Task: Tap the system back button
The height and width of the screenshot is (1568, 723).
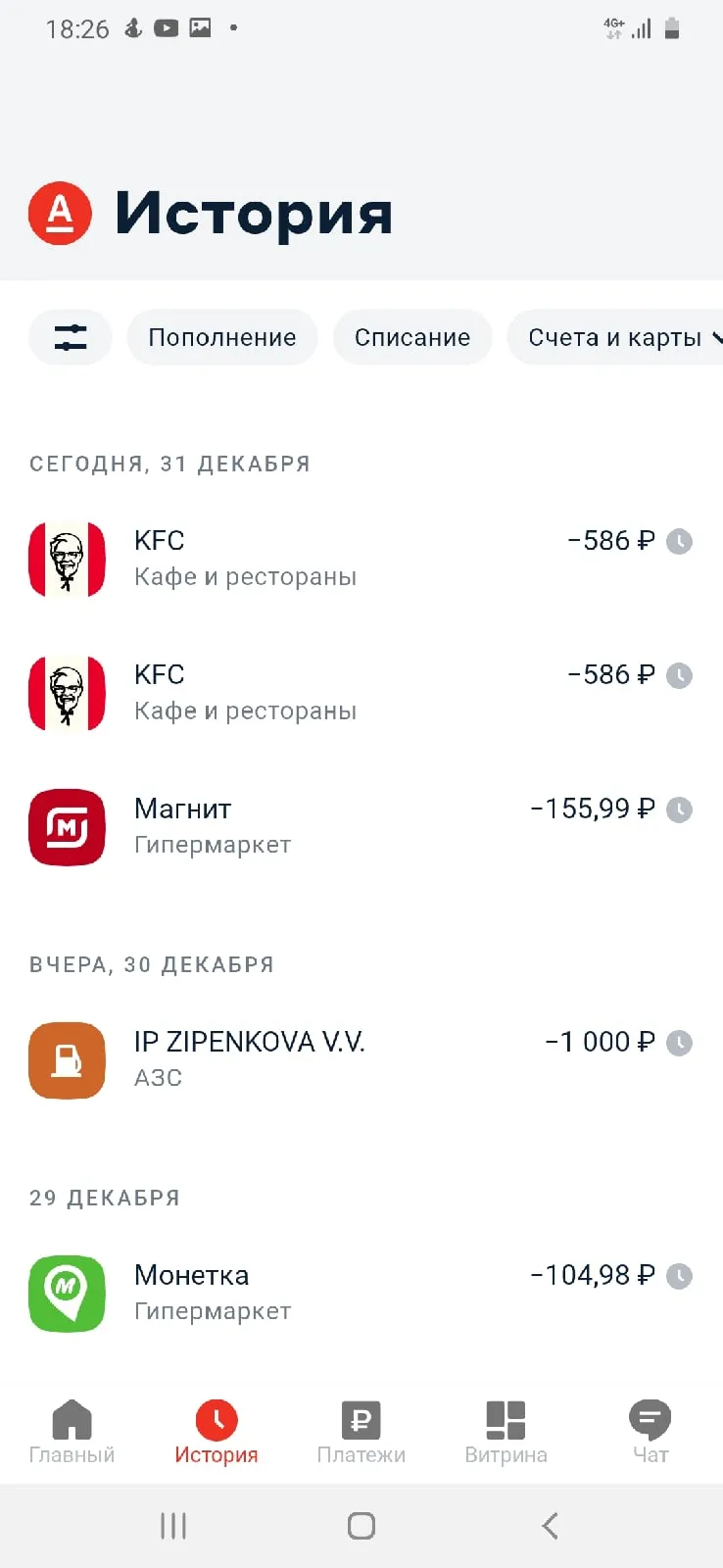Action: (550, 1526)
